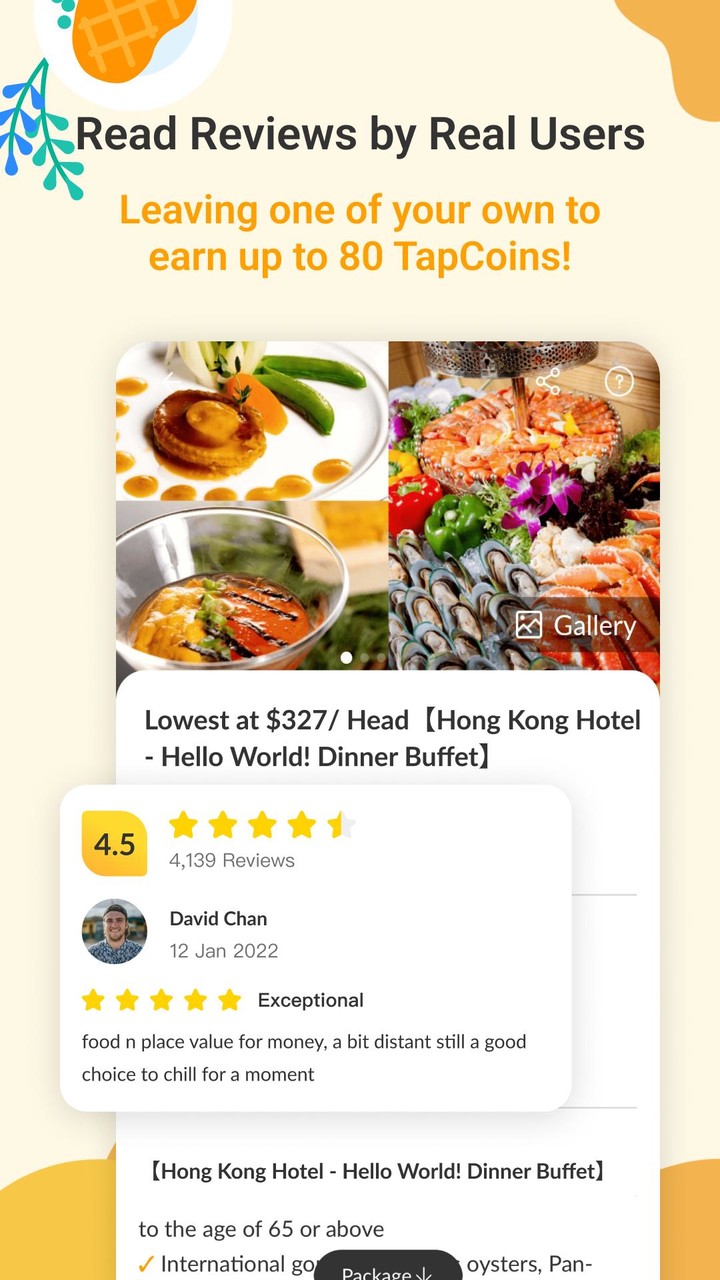Select the carousel dot under the photos
This screenshot has height=1280, width=720.
(345, 659)
